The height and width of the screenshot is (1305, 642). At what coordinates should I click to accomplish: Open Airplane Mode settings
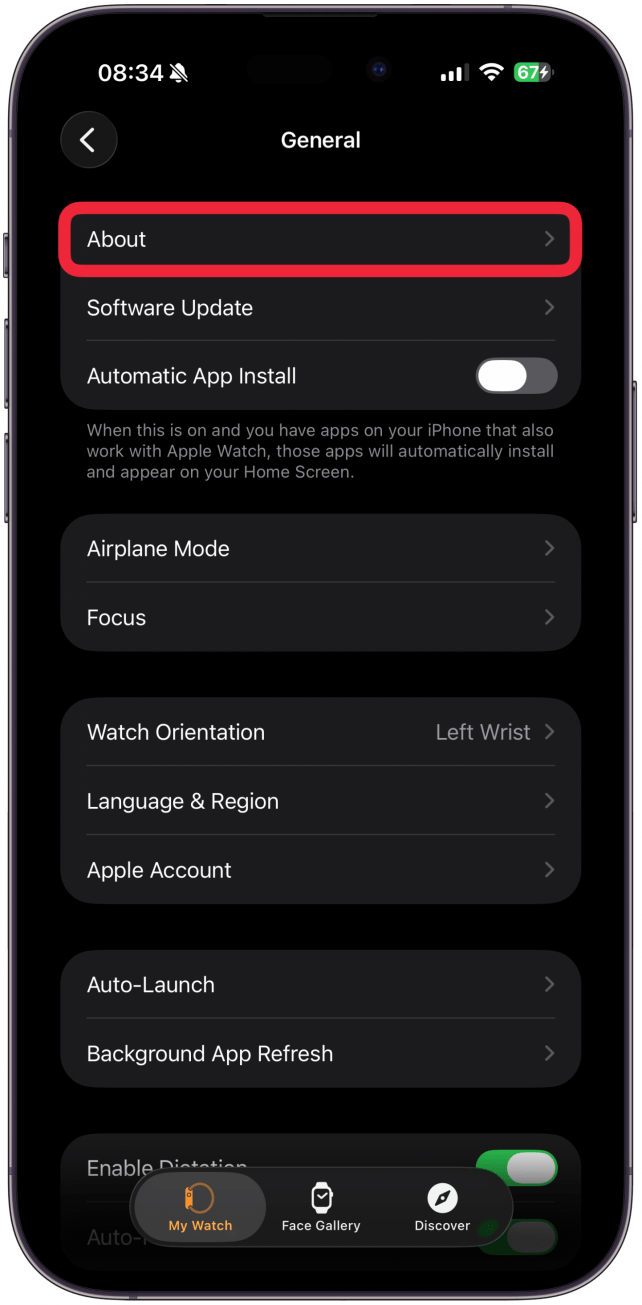click(320, 549)
